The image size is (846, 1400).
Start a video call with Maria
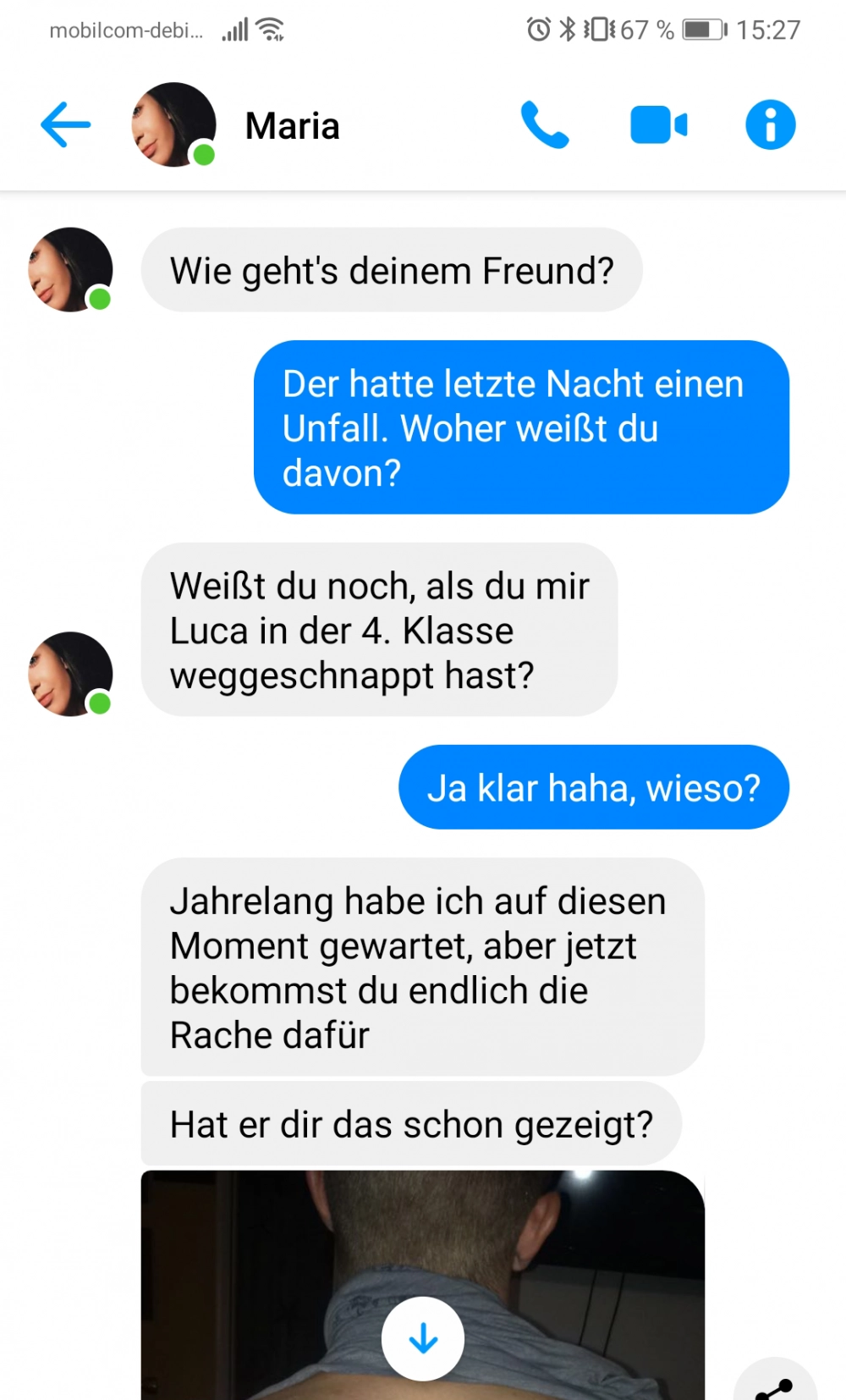click(658, 125)
